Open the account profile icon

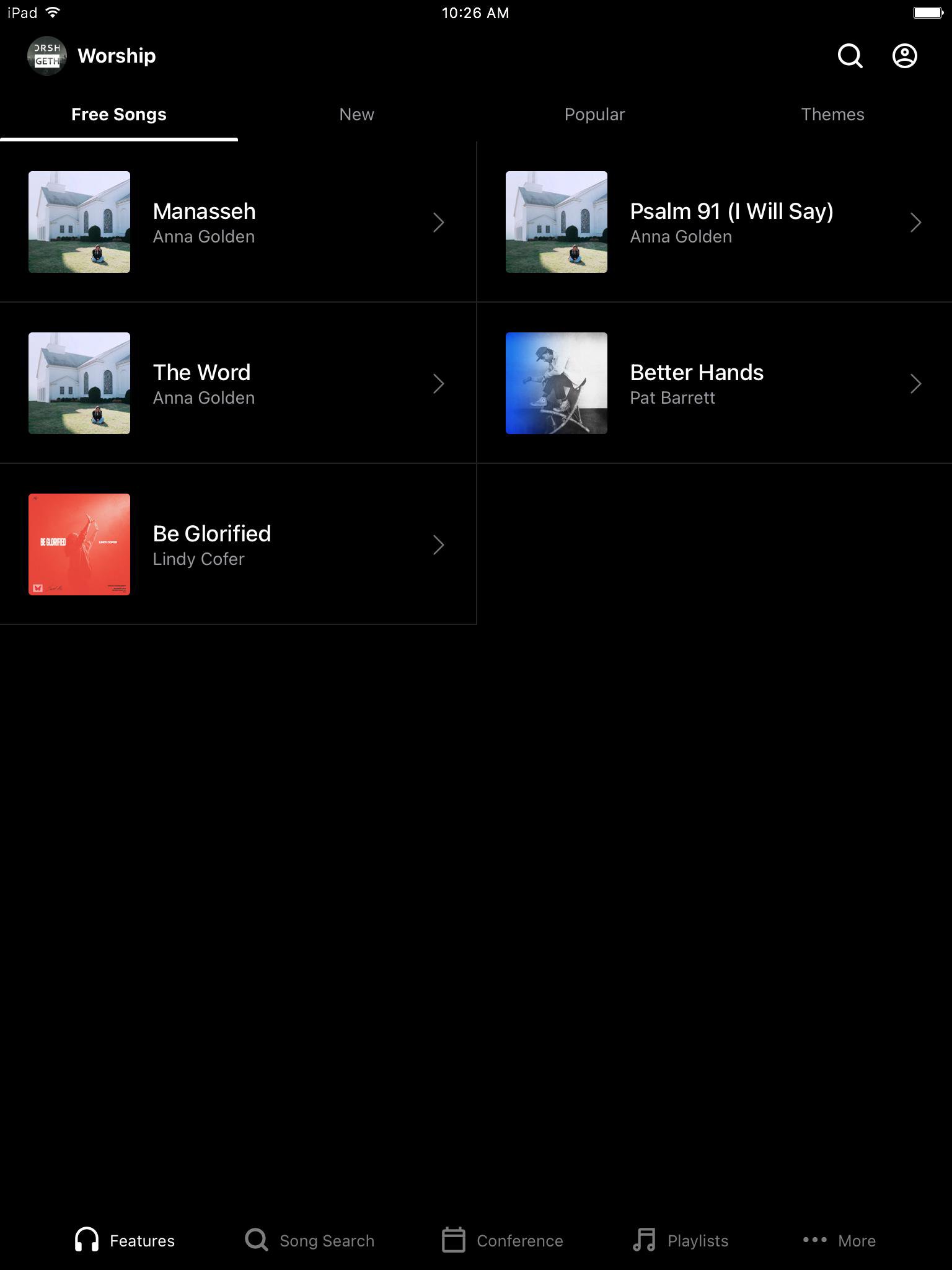pyautogui.click(x=904, y=56)
